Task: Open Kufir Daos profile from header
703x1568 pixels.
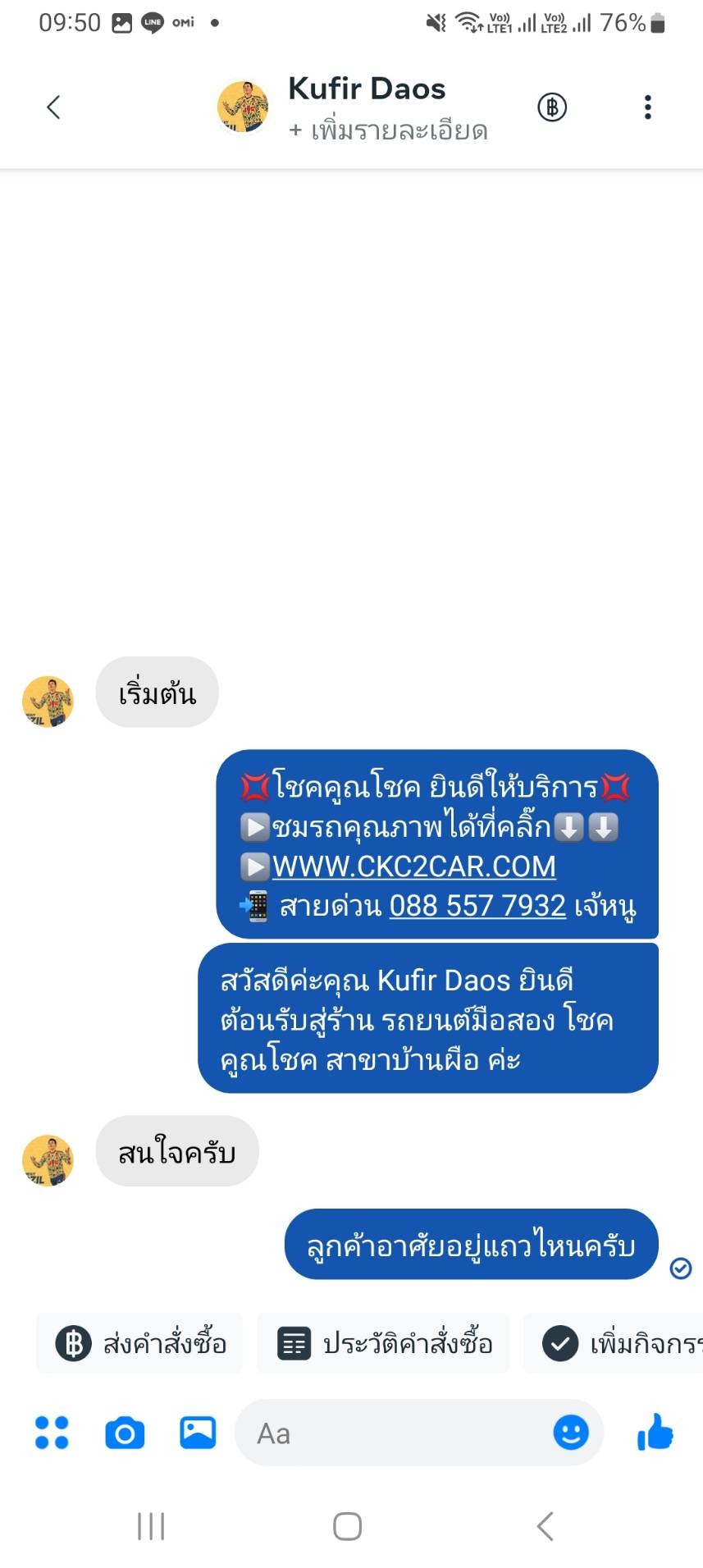Action: [x=367, y=89]
